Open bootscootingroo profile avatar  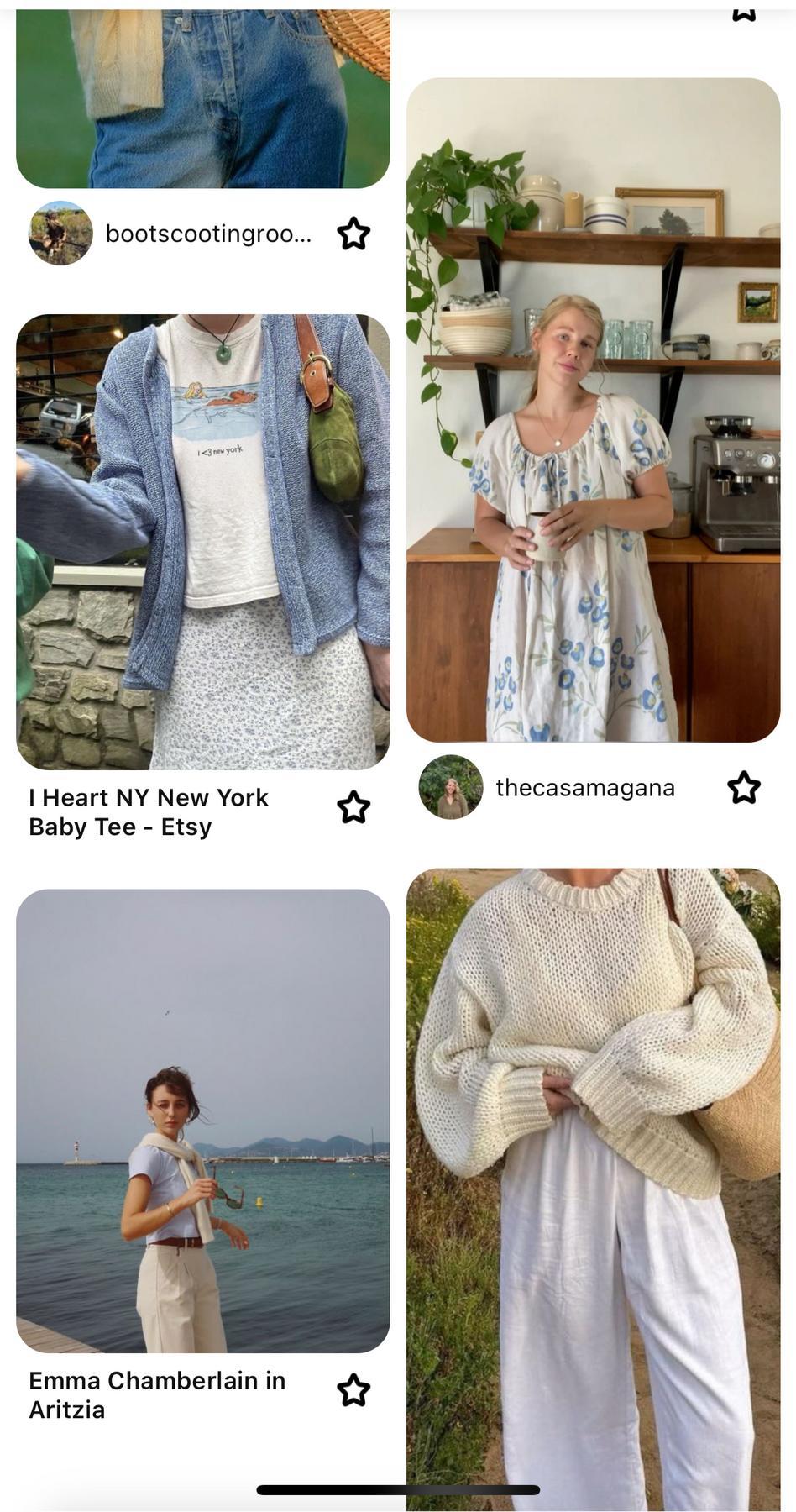pyautogui.click(x=60, y=233)
